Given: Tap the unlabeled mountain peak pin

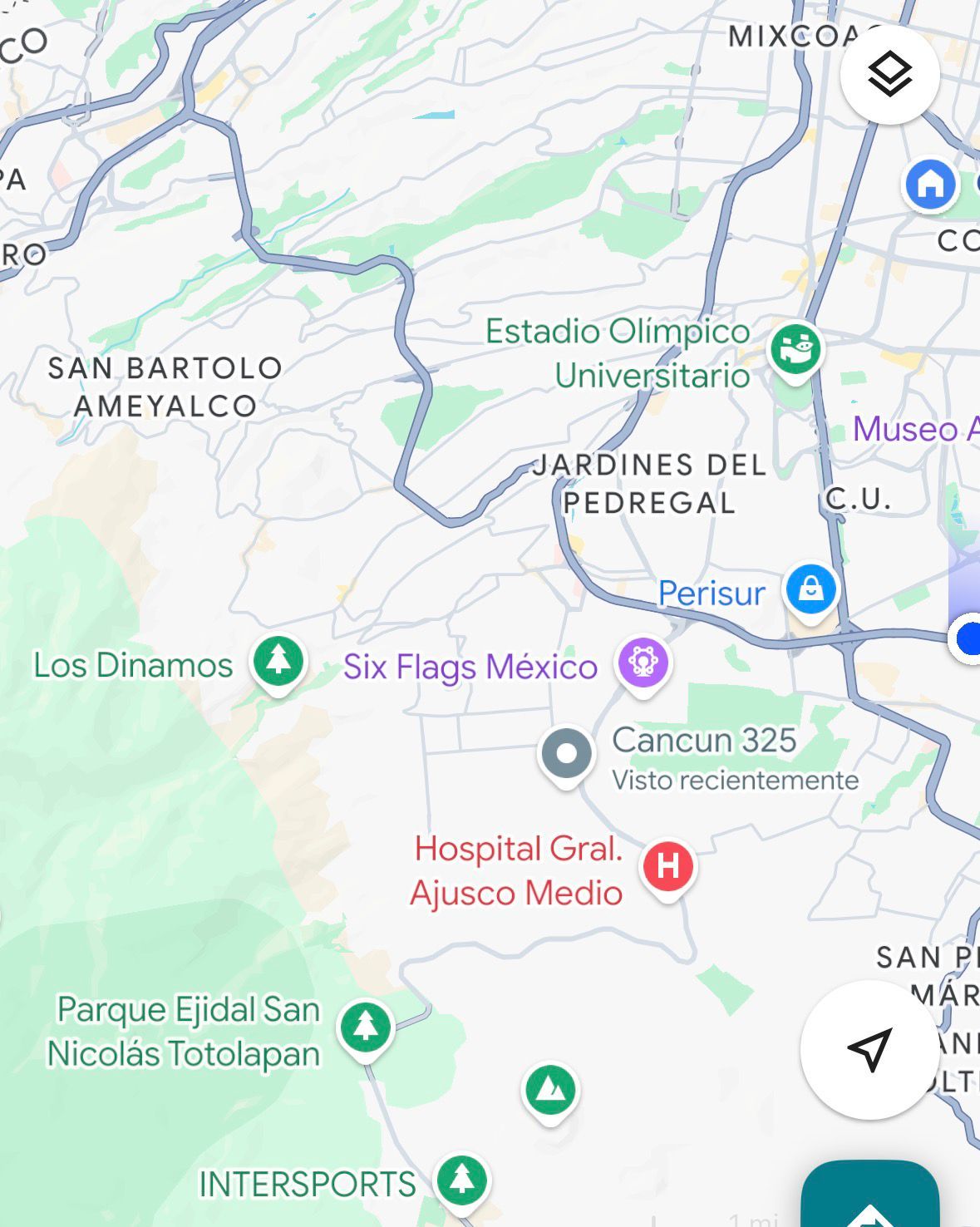Looking at the screenshot, I should [x=549, y=1091].
